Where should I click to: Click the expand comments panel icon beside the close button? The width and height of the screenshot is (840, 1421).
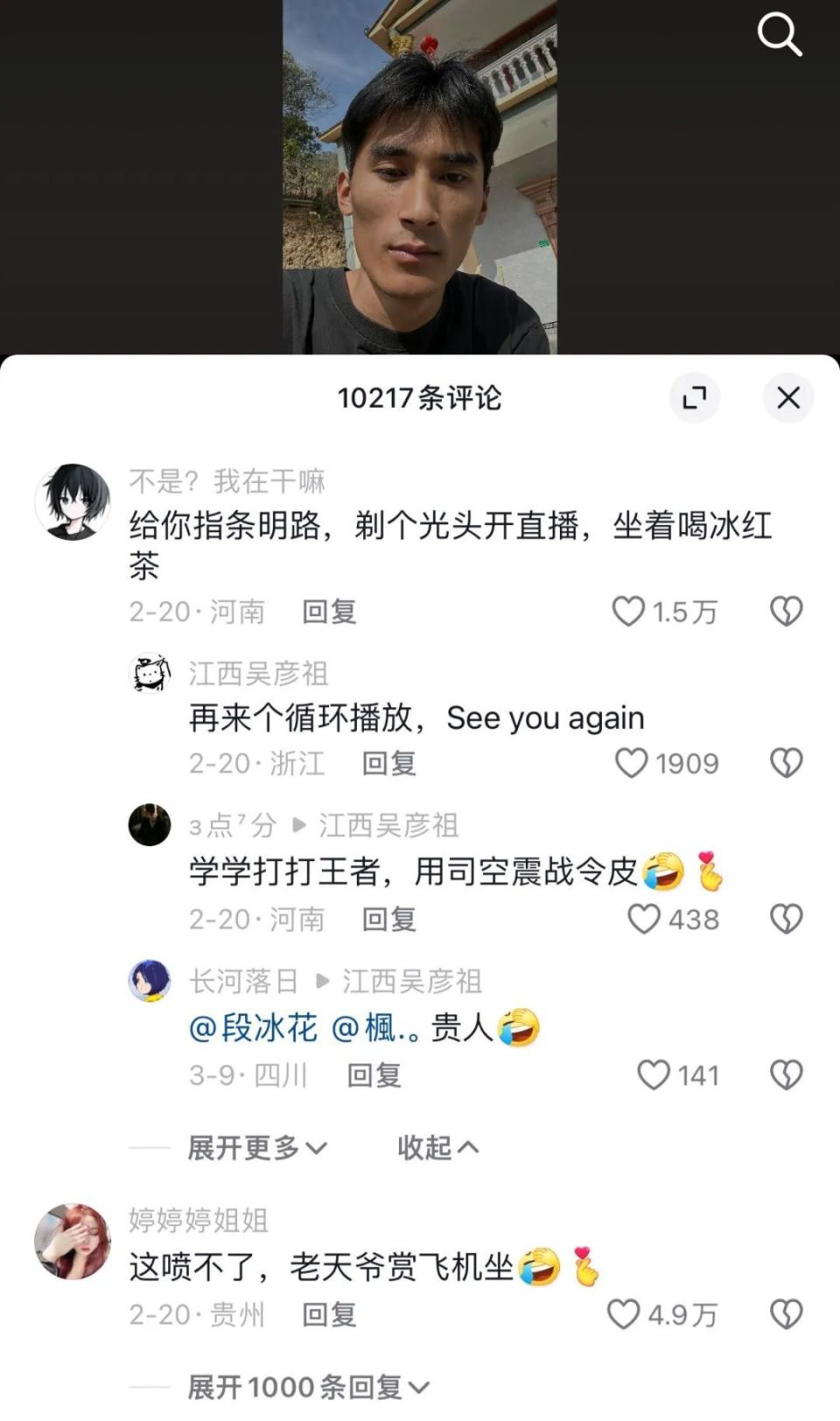click(x=696, y=397)
